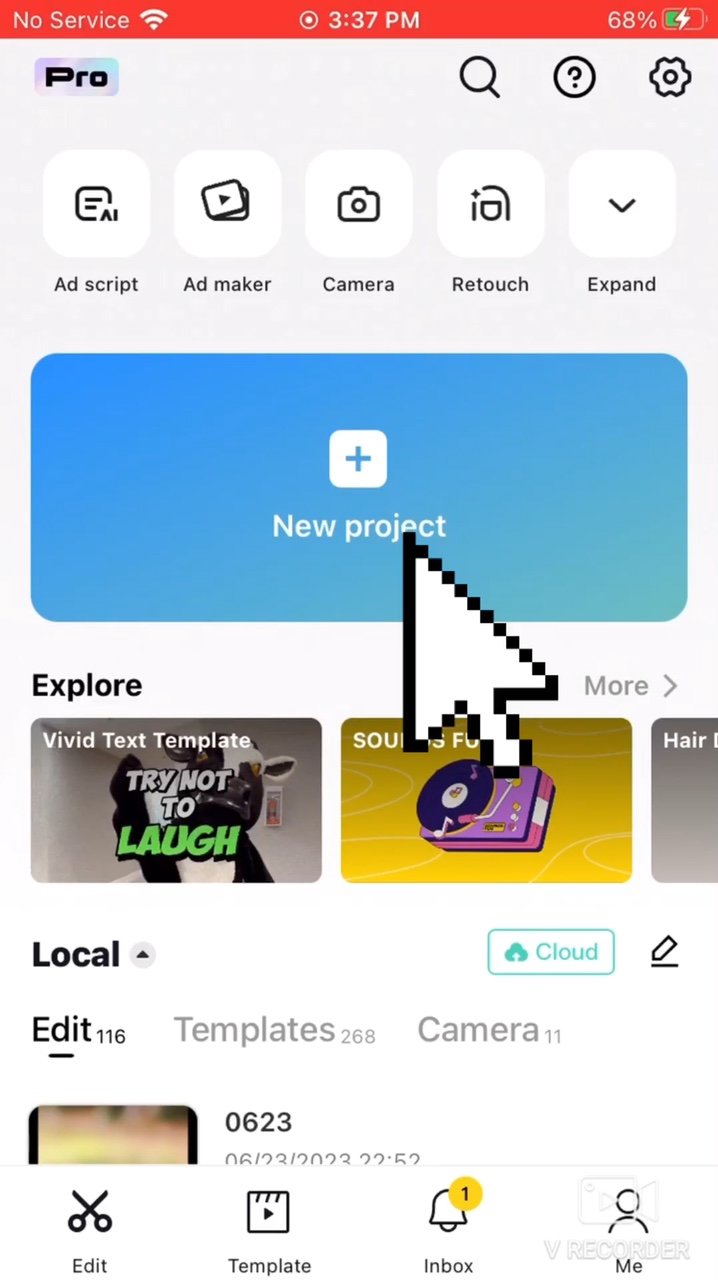Tap the pencil edit icon beside Cloud
The width and height of the screenshot is (718, 1280).
(664, 952)
